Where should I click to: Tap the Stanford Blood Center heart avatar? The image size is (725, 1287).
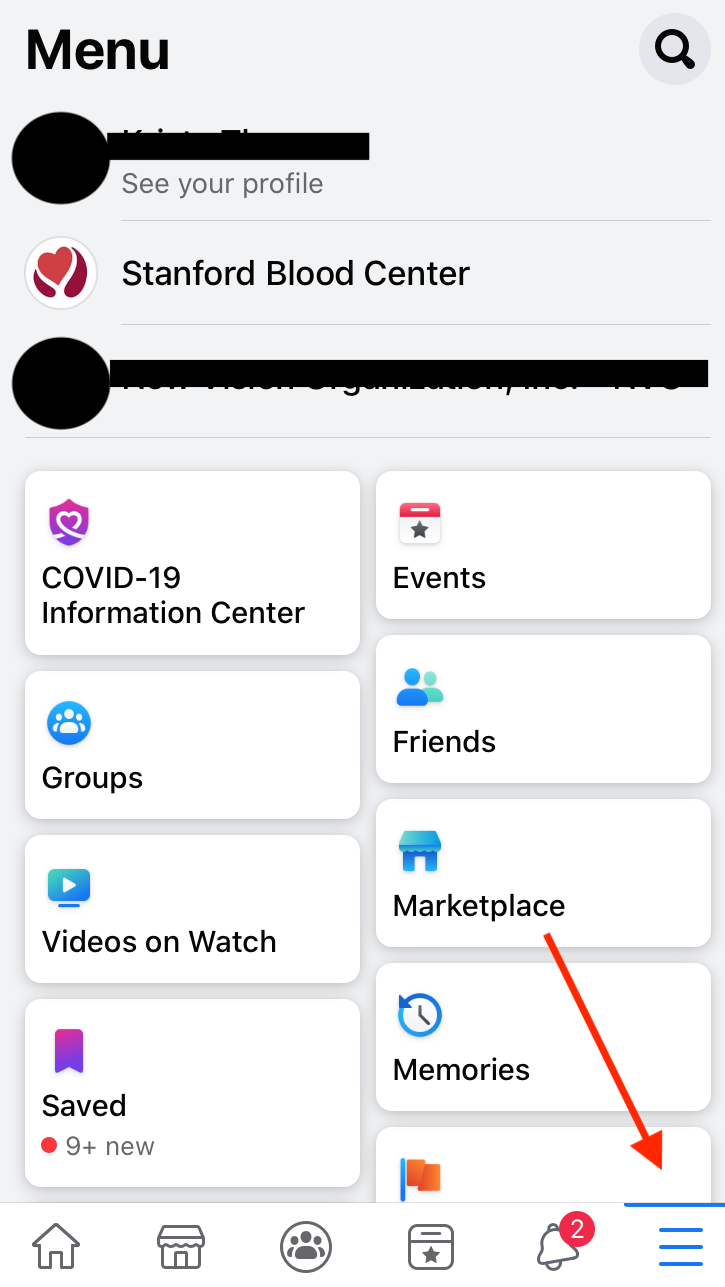pos(60,272)
